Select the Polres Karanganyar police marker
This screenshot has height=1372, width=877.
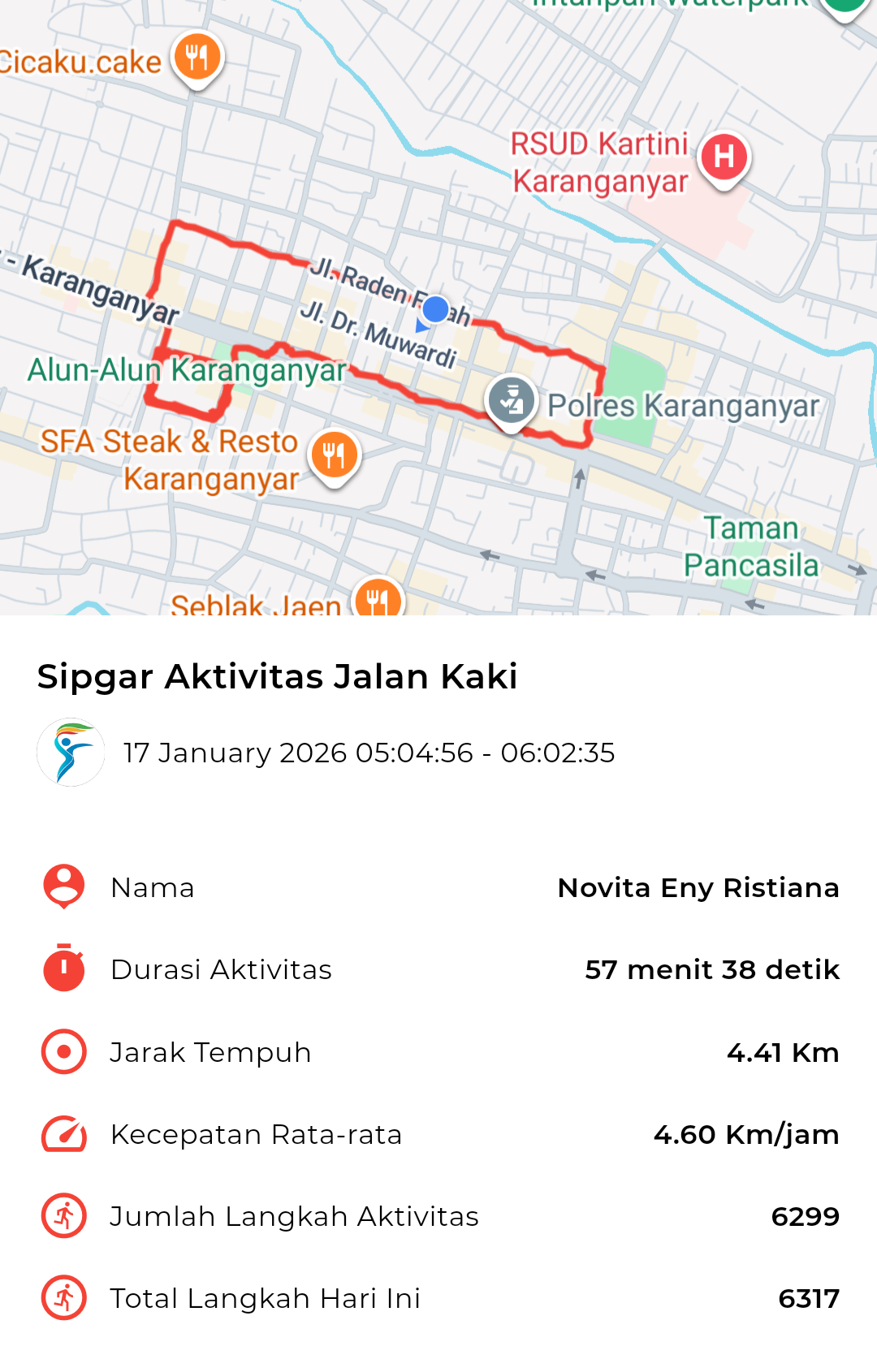click(x=512, y=400)
